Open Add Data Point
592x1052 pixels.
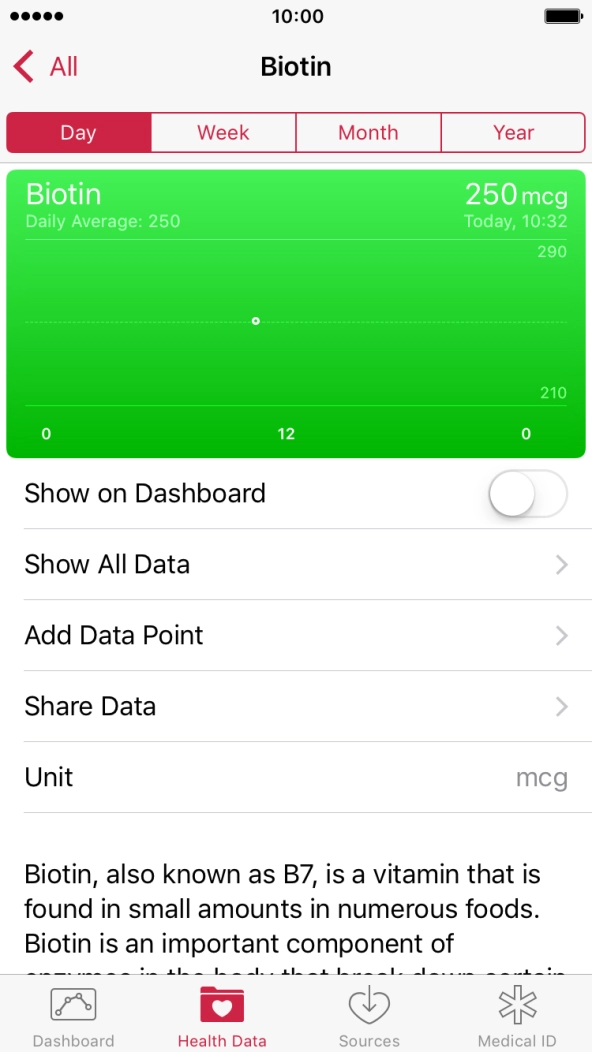296,635
